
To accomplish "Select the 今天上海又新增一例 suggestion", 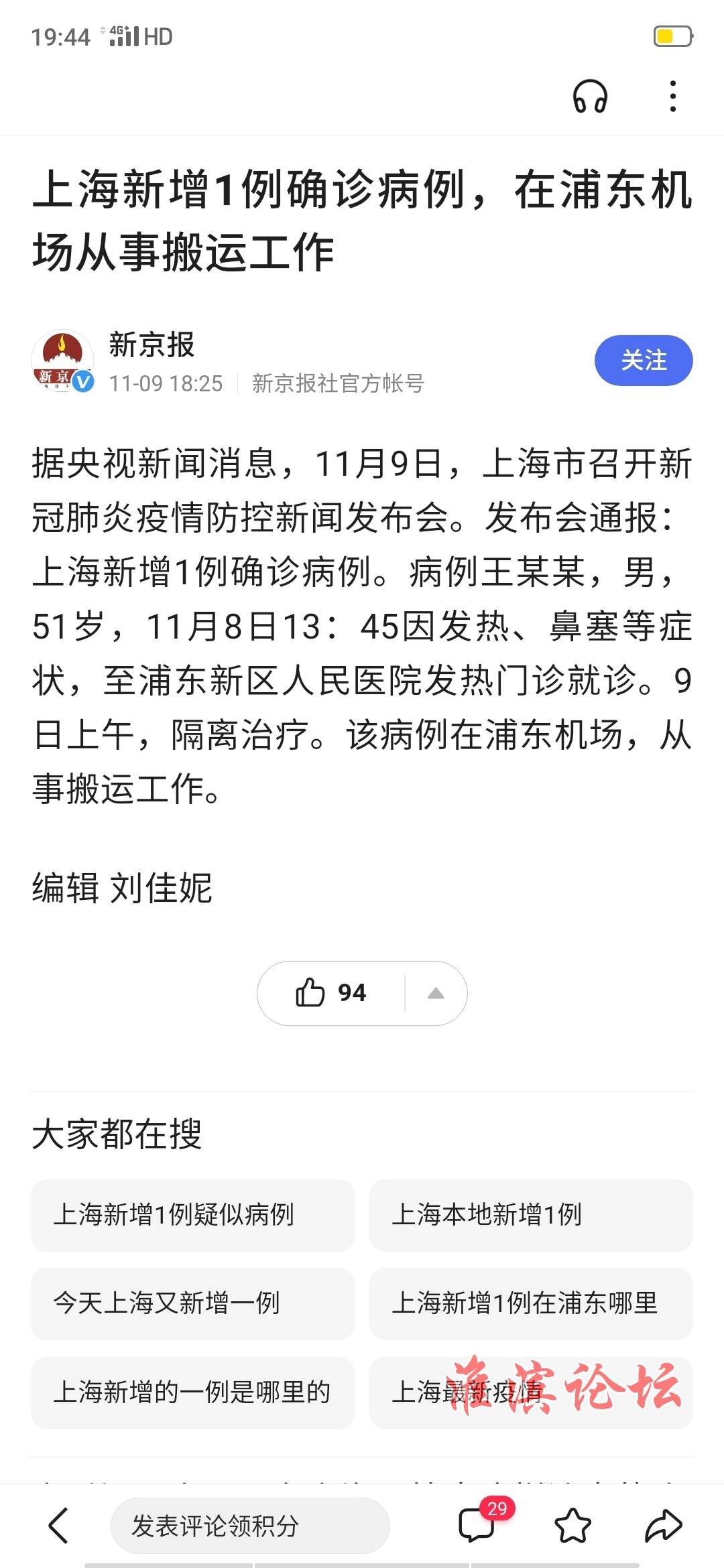I will pos(192,1303).
